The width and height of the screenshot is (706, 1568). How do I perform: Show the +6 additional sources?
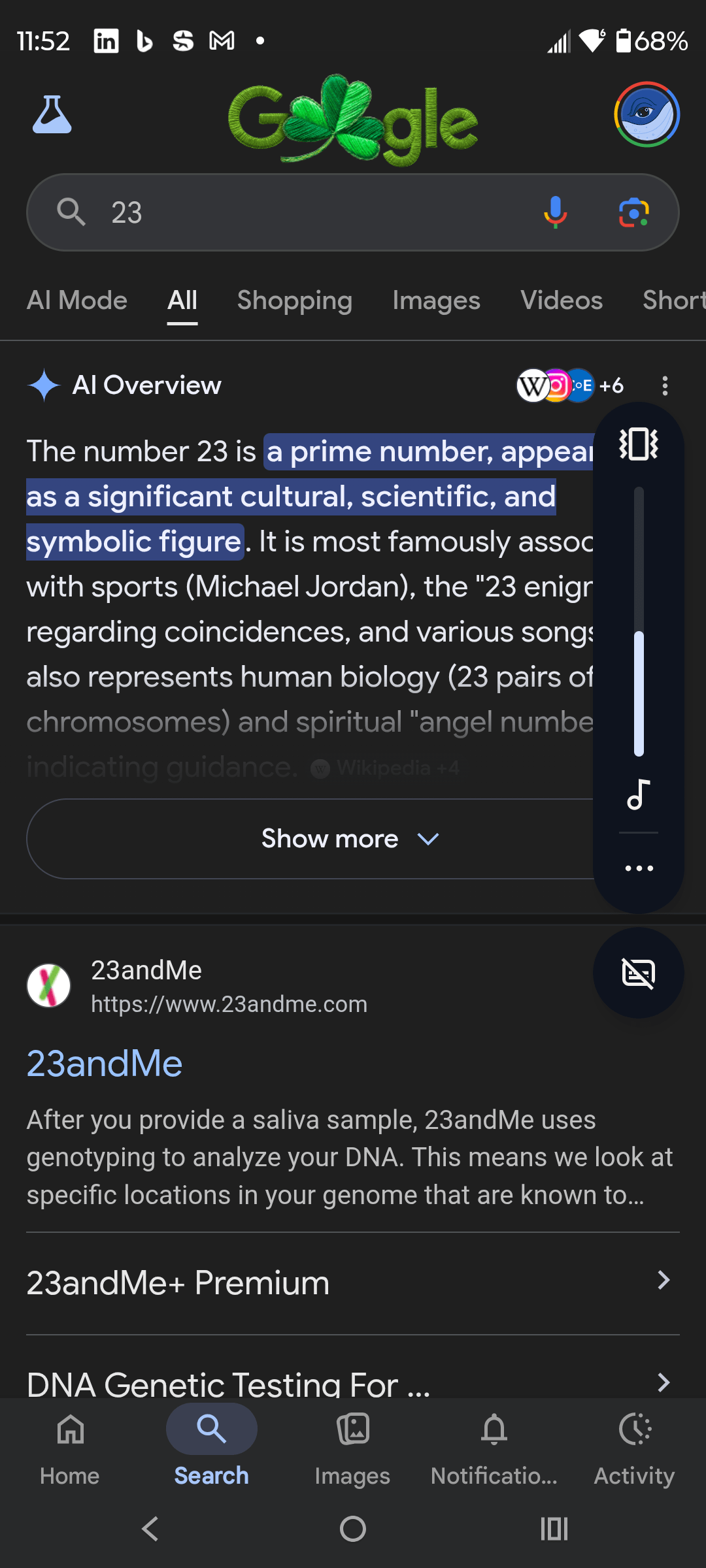click(611, 385)
